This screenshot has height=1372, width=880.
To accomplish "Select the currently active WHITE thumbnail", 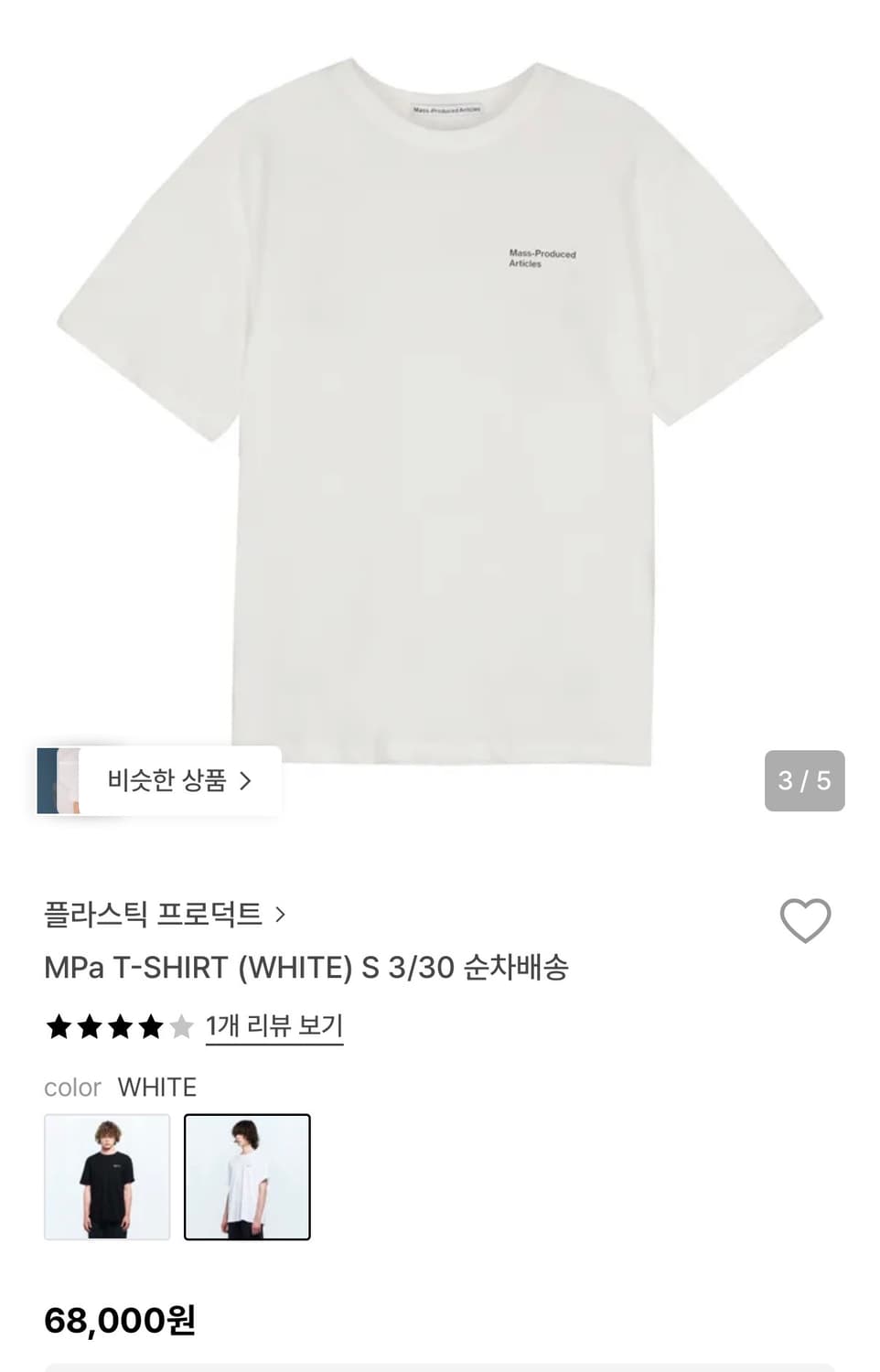I will [x=248, y=1176].
